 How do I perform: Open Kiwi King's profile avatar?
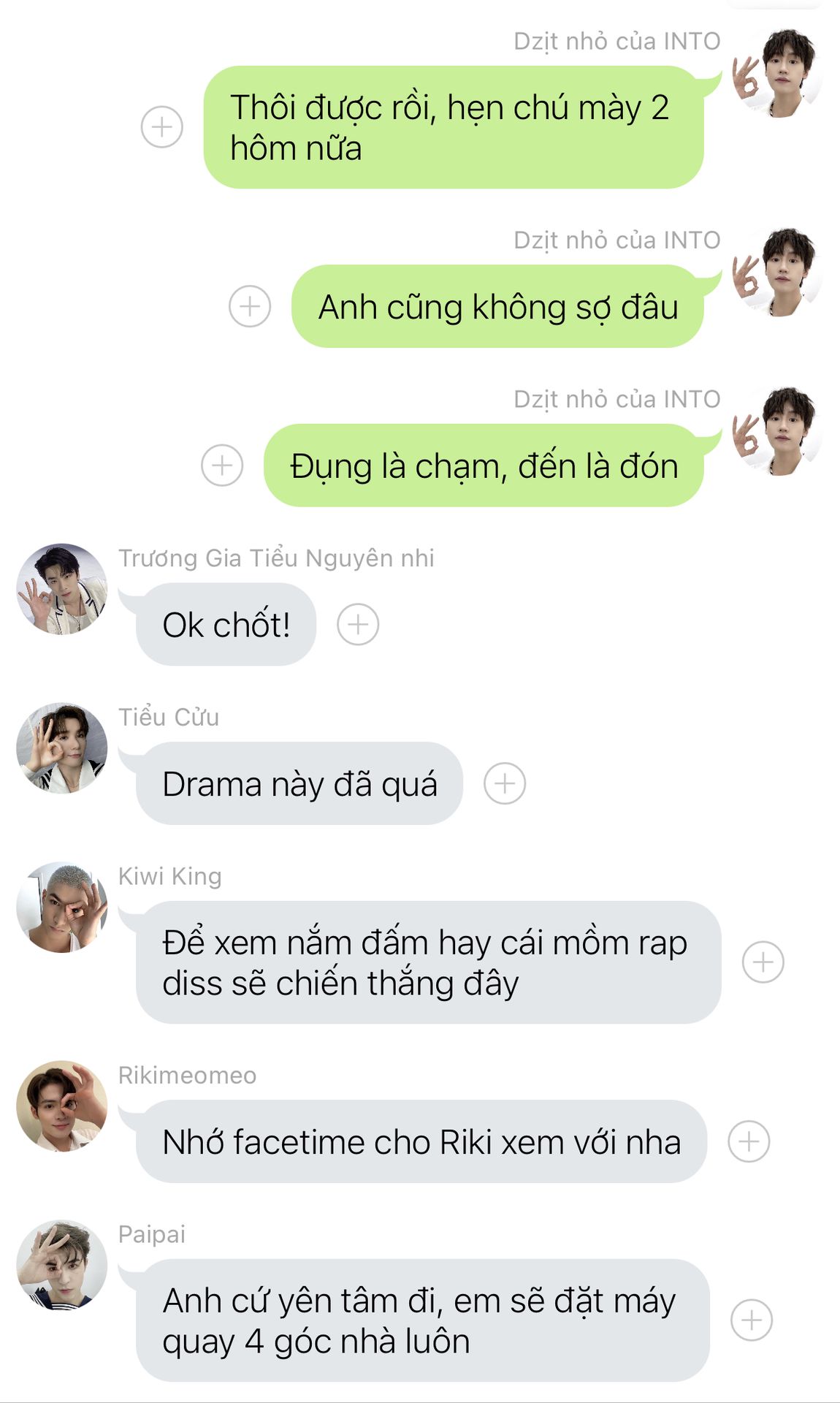(62, 908)
